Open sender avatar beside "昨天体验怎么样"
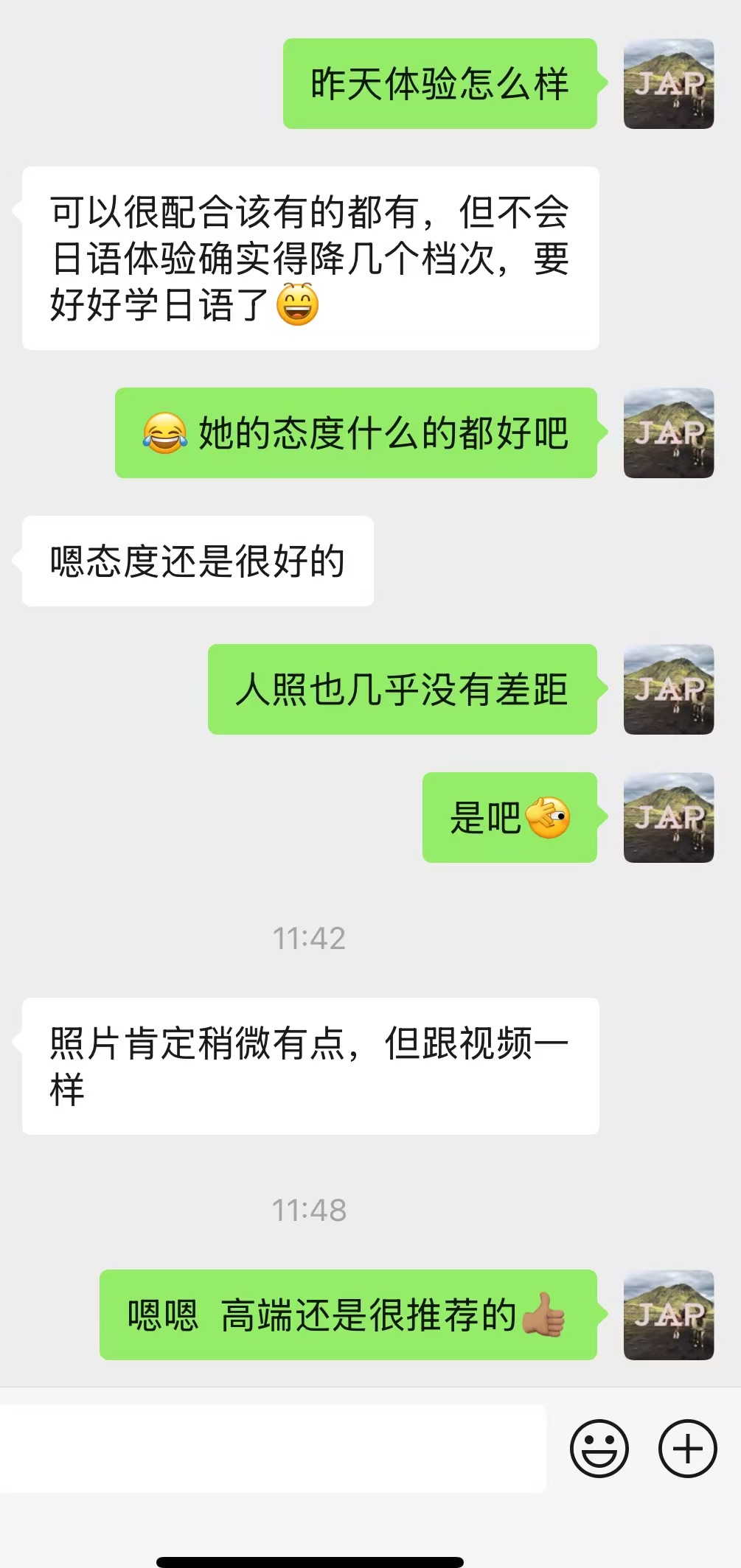This screenshot has width=741, height=1568. coord(668,84)
